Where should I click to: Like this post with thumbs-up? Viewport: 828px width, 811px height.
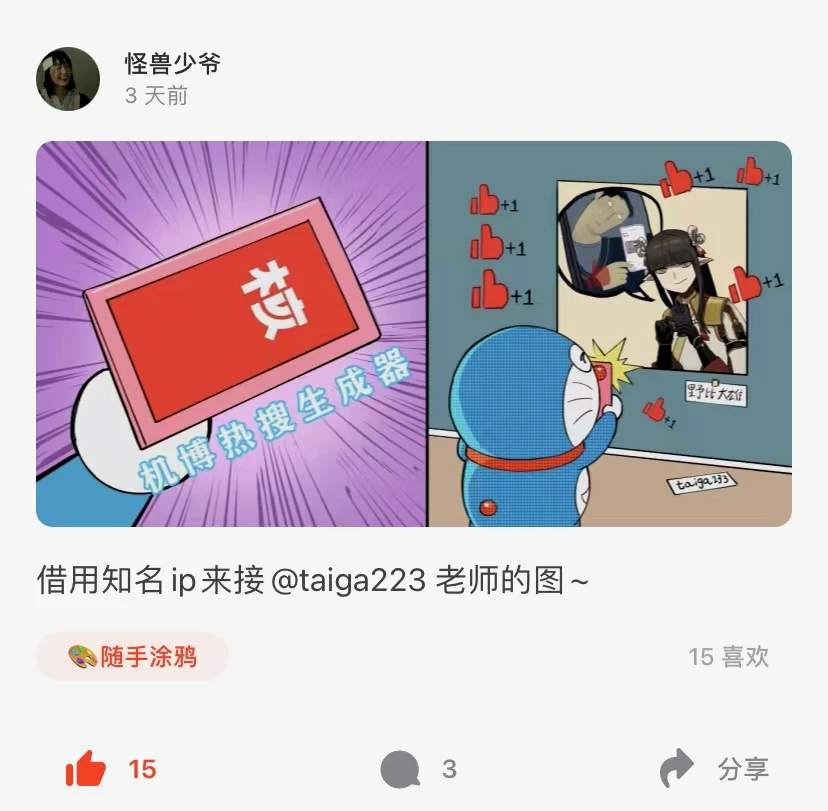(87, 768)
